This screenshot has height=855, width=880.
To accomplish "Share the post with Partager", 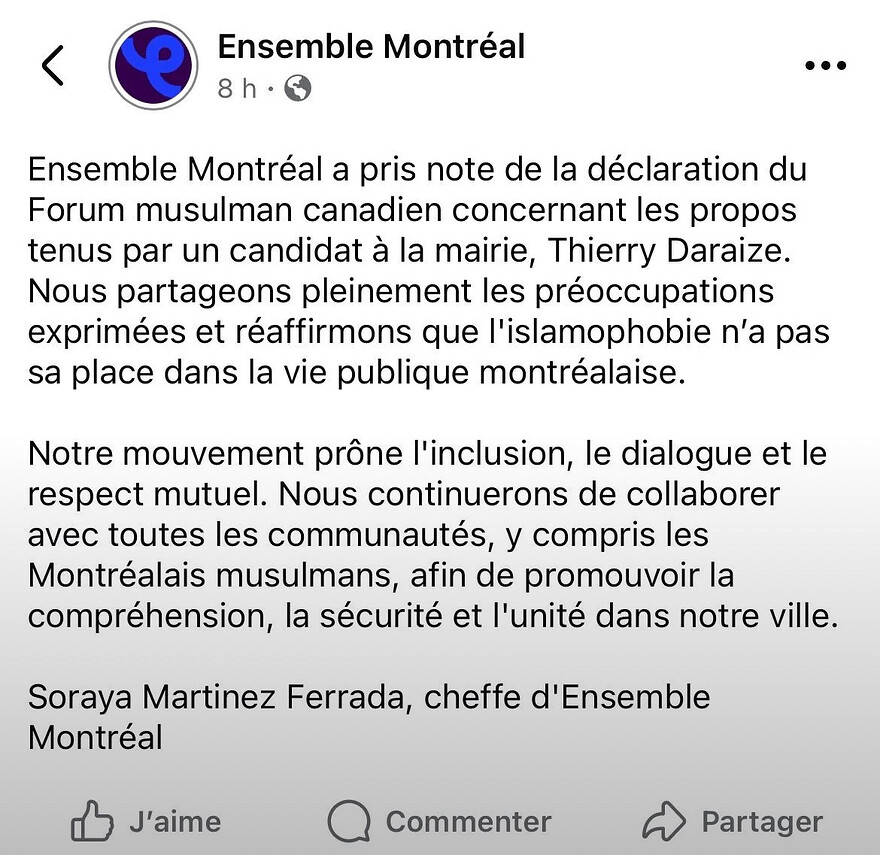I will 732,822.
